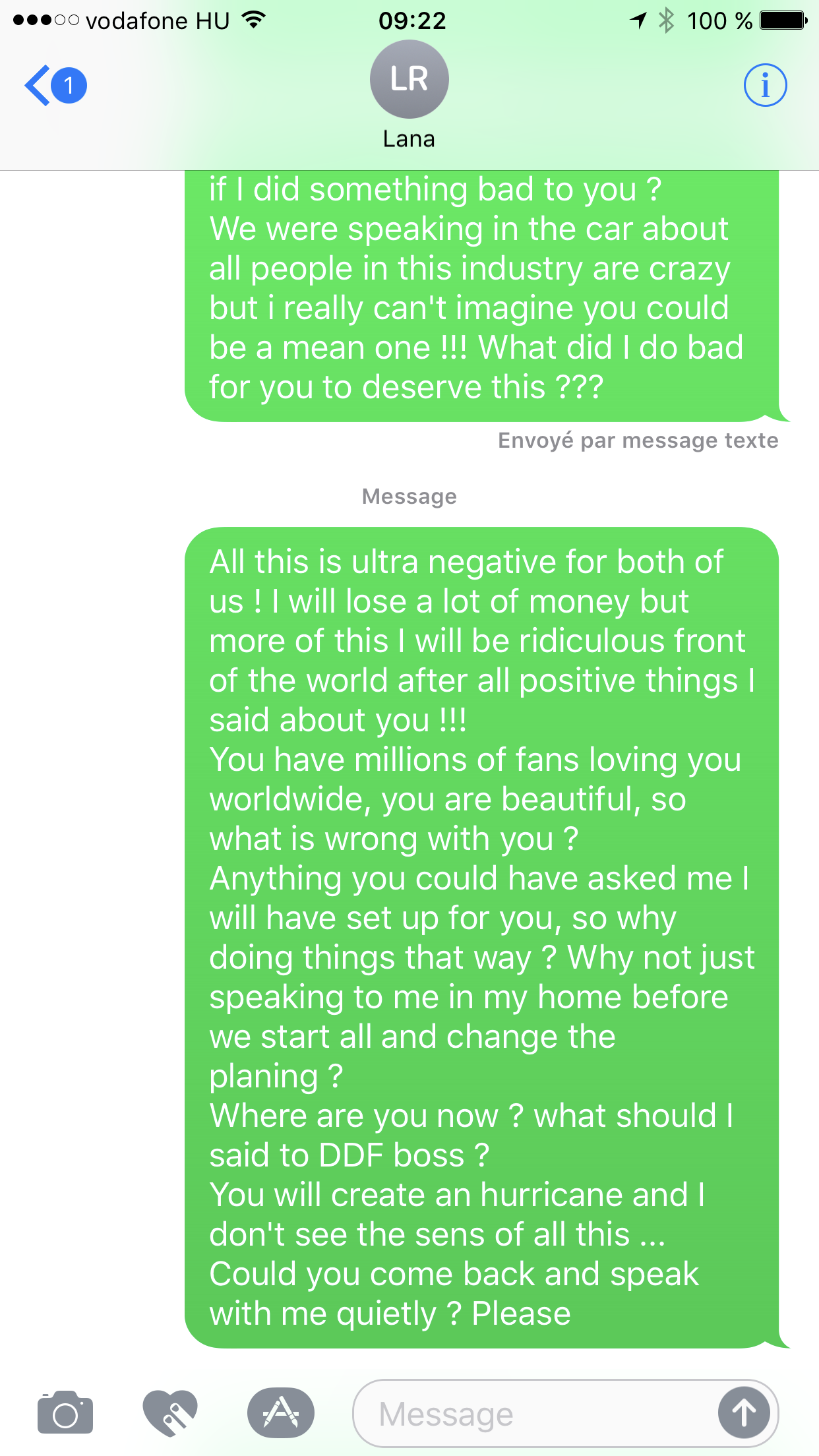Send the message with arrow button
819x1456 pixels.
(744, 1412)
